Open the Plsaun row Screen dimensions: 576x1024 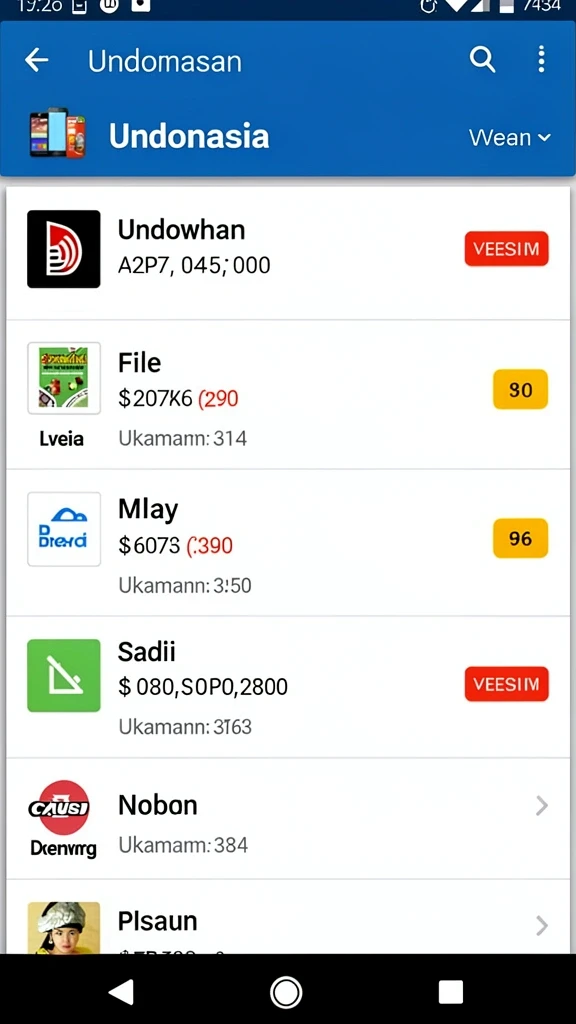point(288,917)
